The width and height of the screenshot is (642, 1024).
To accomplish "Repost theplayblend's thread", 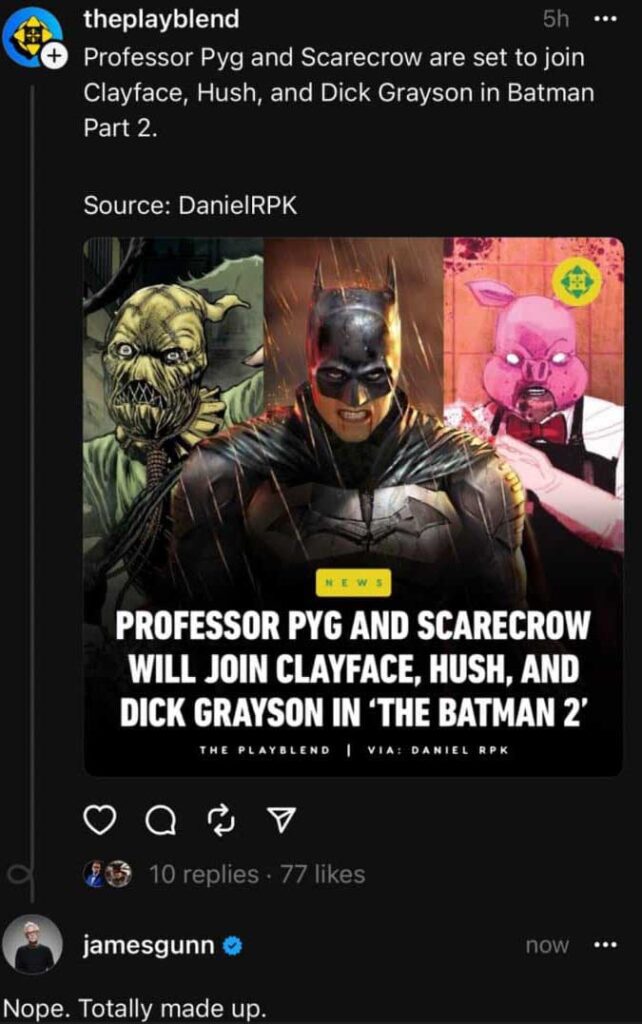I will coord(220,821).
